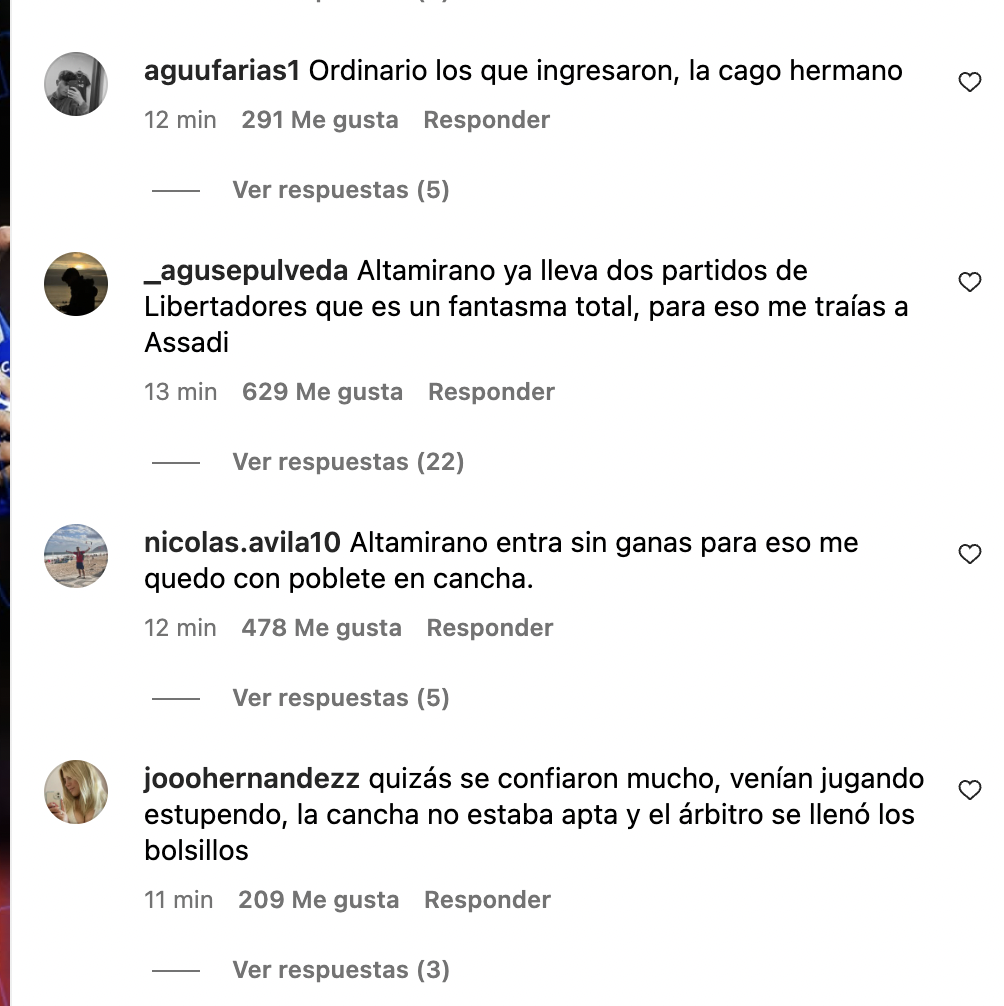View the 291 likes on aguufarias1's comment
The width and height of the screenshot is (1004, 1006).
coord(320,120)
